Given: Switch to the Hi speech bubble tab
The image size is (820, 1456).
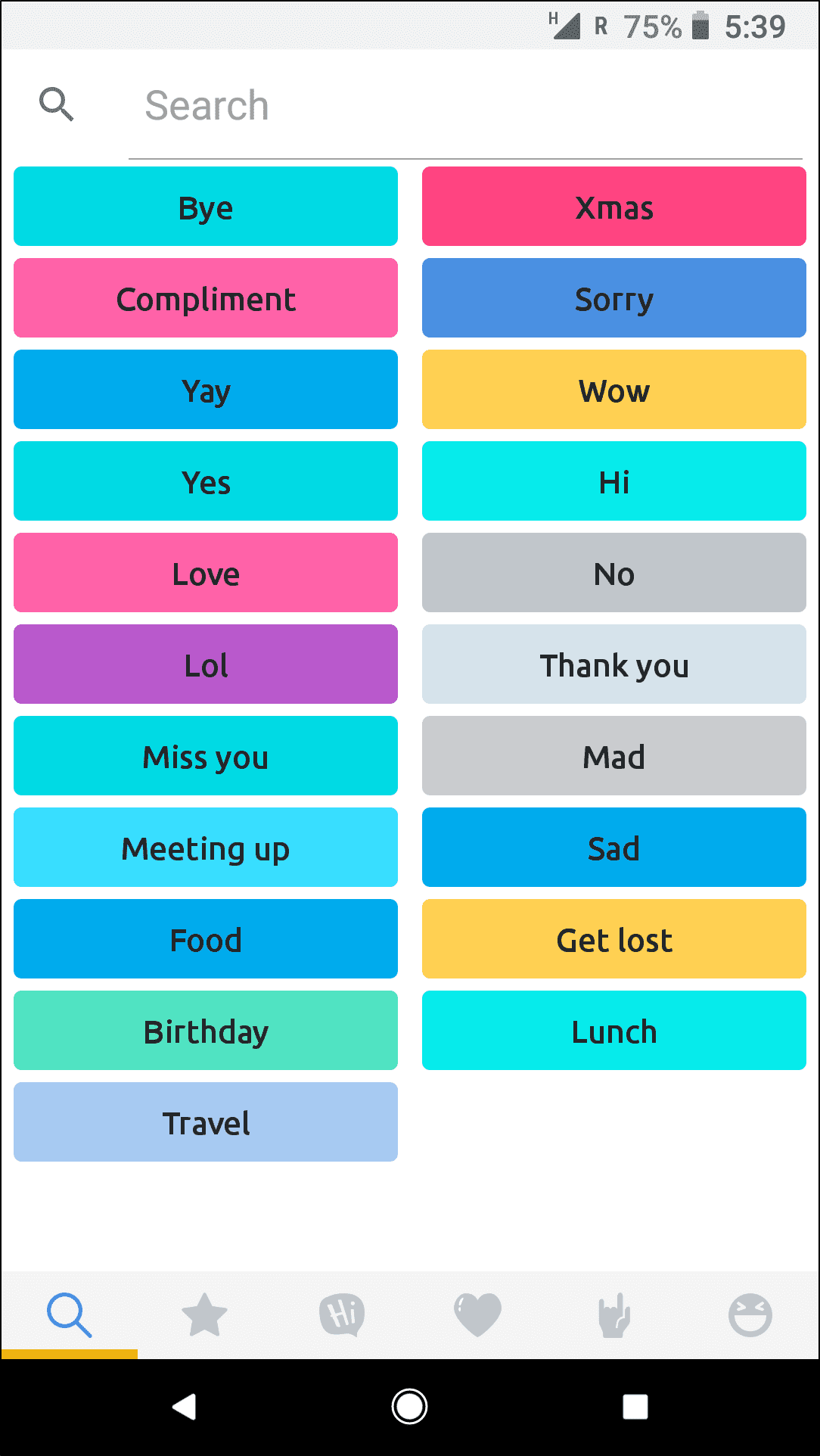Looking at the screenshot, I should tap(342, 1315).
